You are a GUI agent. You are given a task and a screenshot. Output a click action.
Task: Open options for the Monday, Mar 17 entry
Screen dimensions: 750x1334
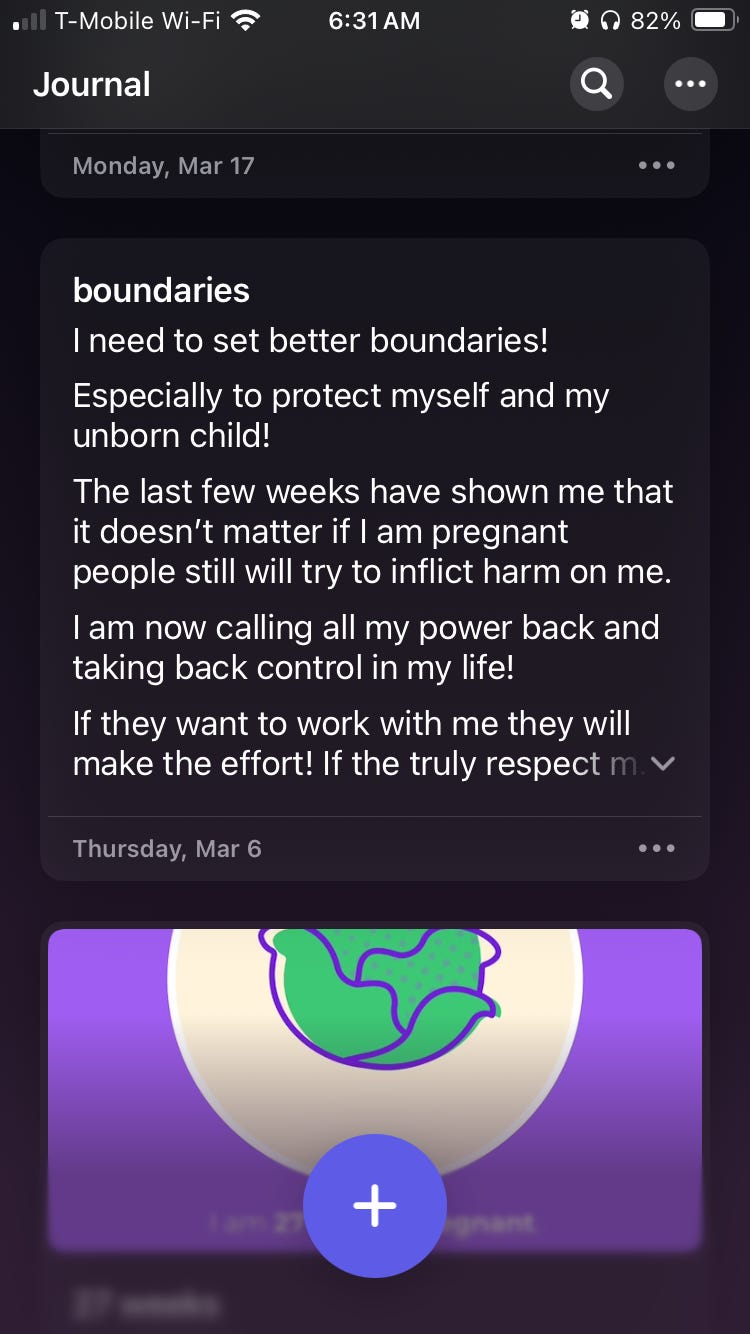[x=656, y=165]
